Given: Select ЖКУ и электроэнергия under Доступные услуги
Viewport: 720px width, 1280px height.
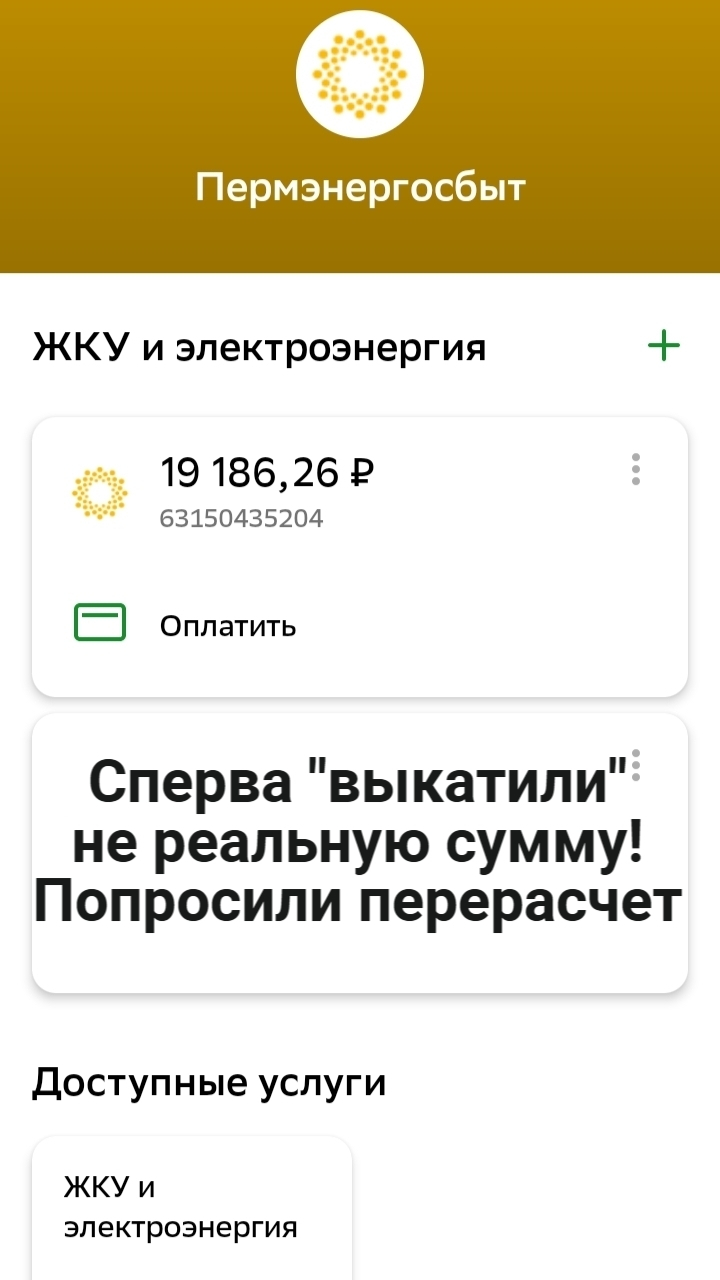Looking at the screenshot, I should pos(192,1207).
